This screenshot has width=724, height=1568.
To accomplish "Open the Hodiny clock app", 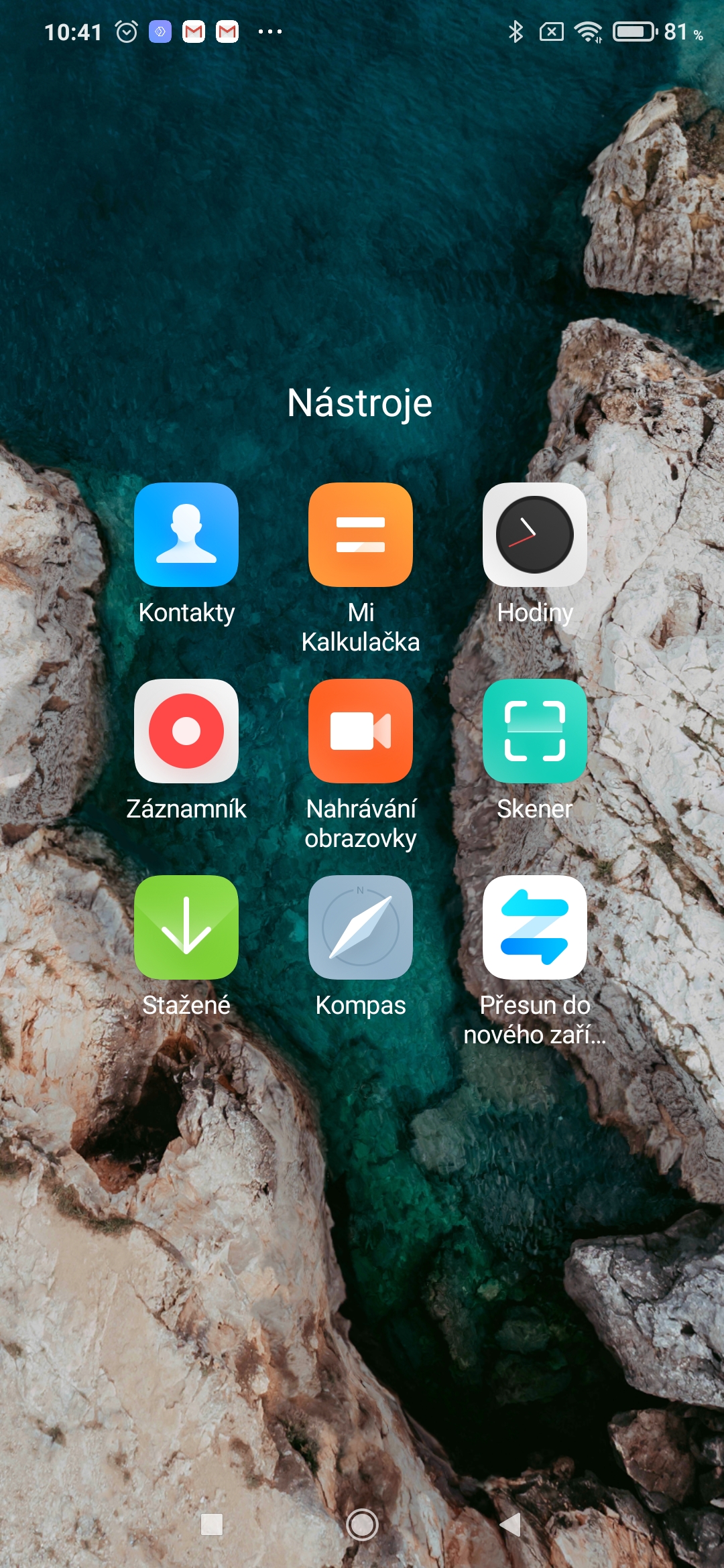I will (535, 535).
